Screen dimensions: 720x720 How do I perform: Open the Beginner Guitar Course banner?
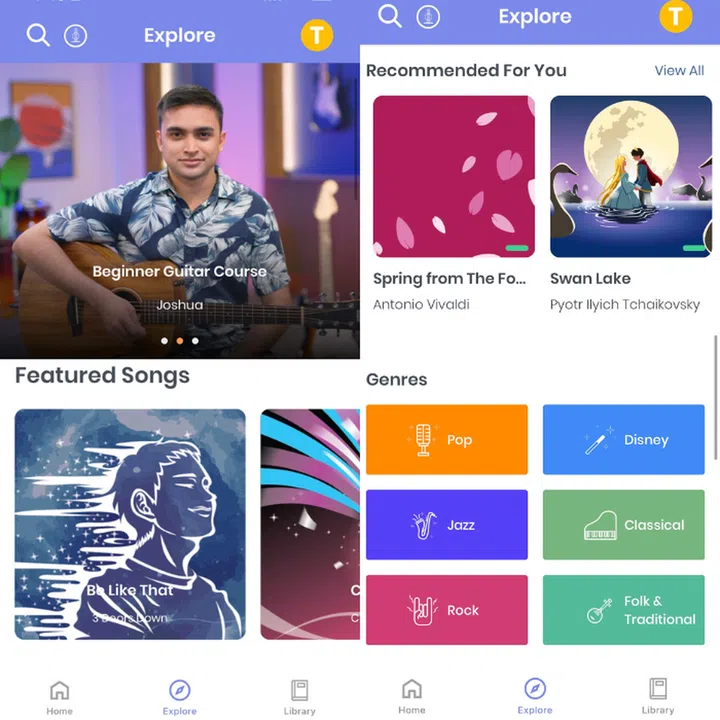click(180, 210)
